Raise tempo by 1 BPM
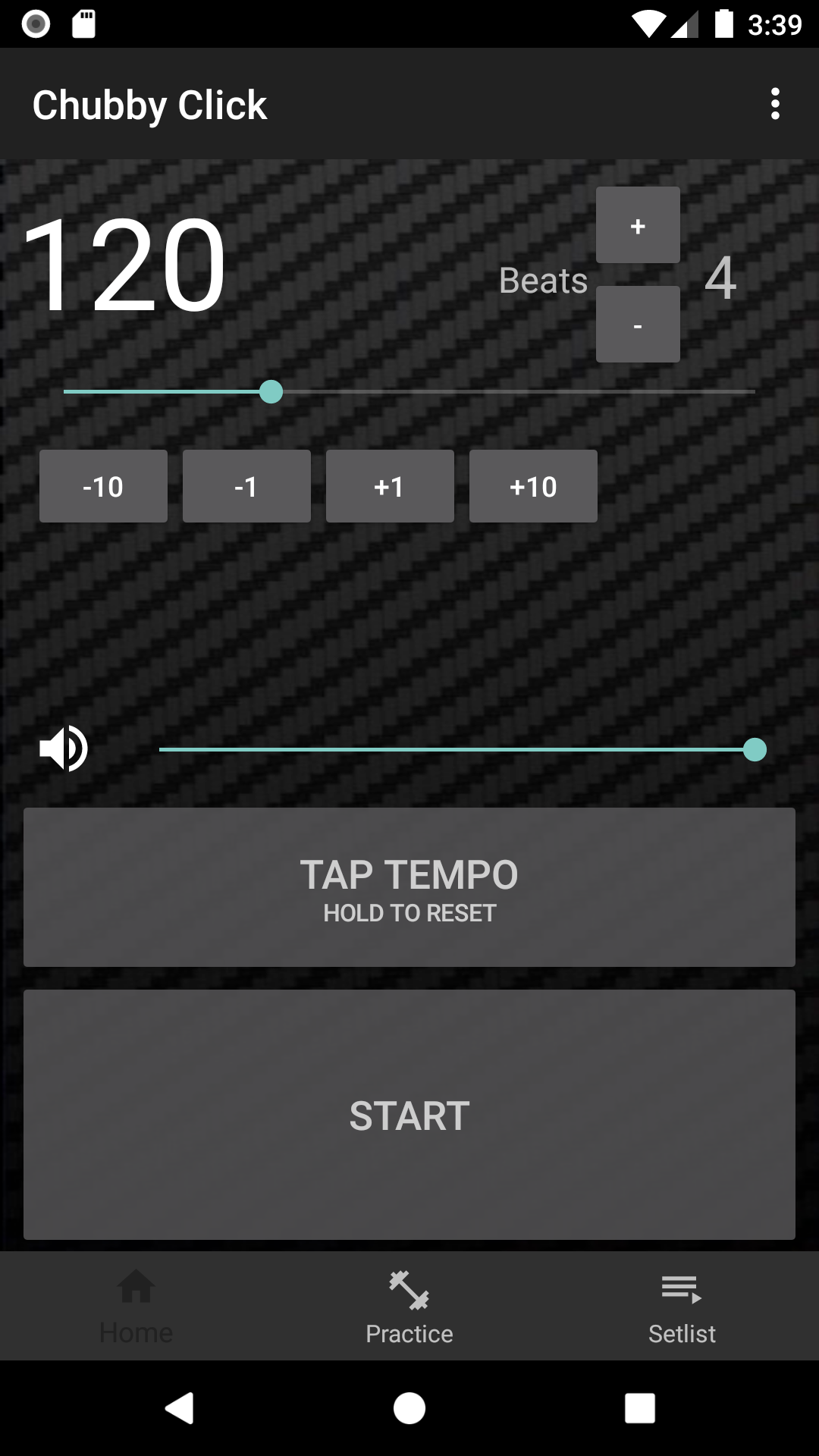This screenshot has width=819, height=1456. (390, 486)
